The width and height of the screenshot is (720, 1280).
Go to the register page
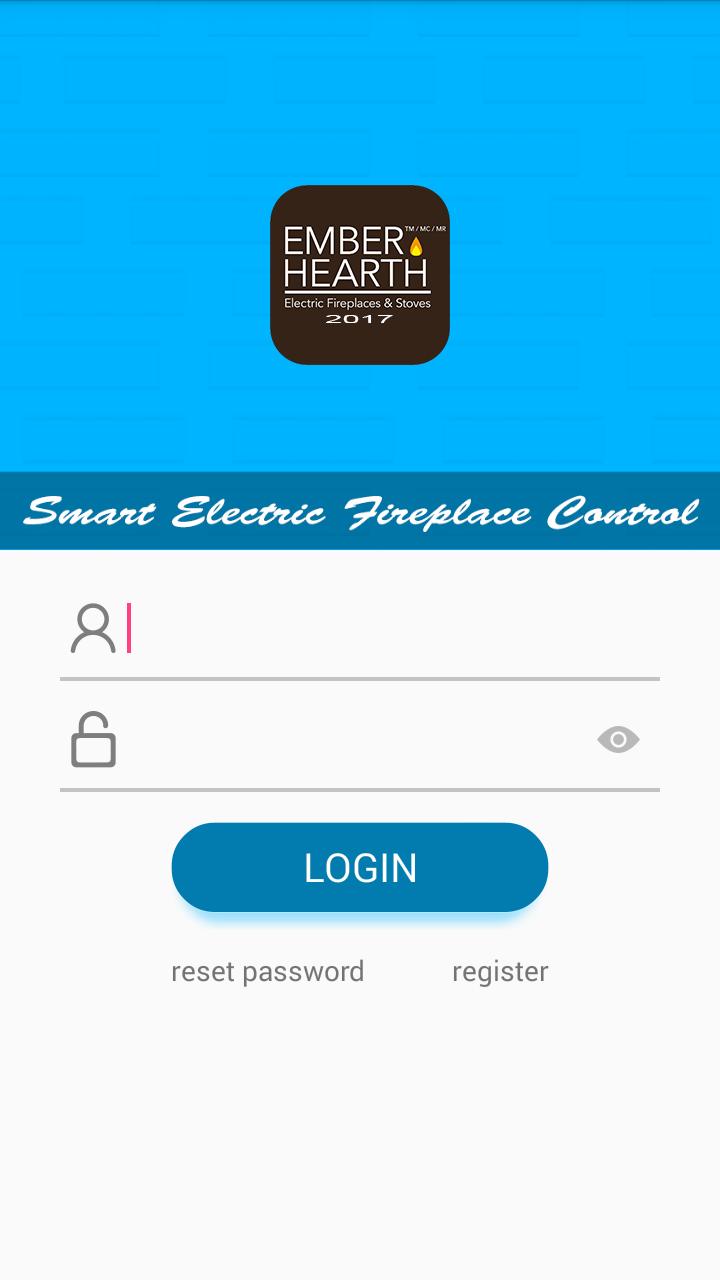pos(500,972)
